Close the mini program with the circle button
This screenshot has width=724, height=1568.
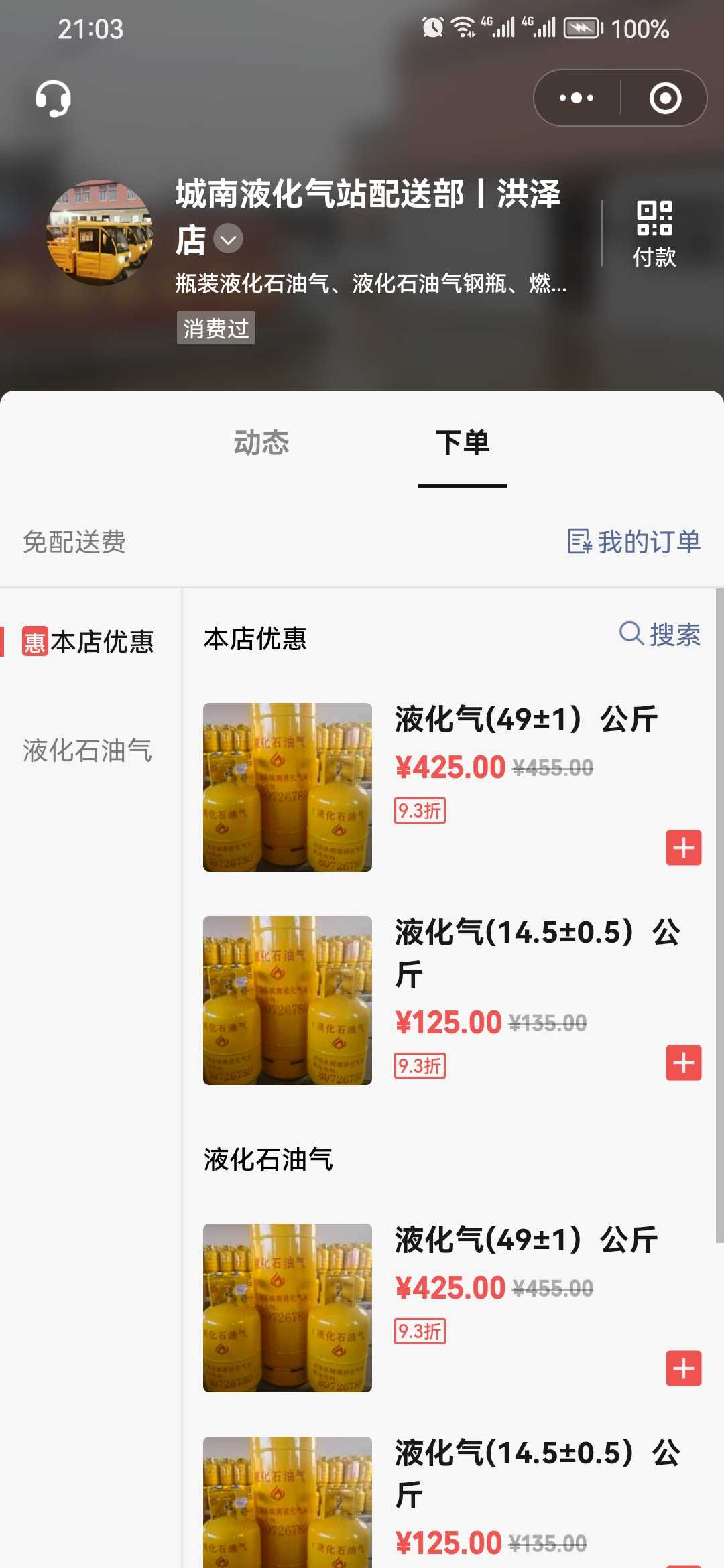[x=665, y=98]
